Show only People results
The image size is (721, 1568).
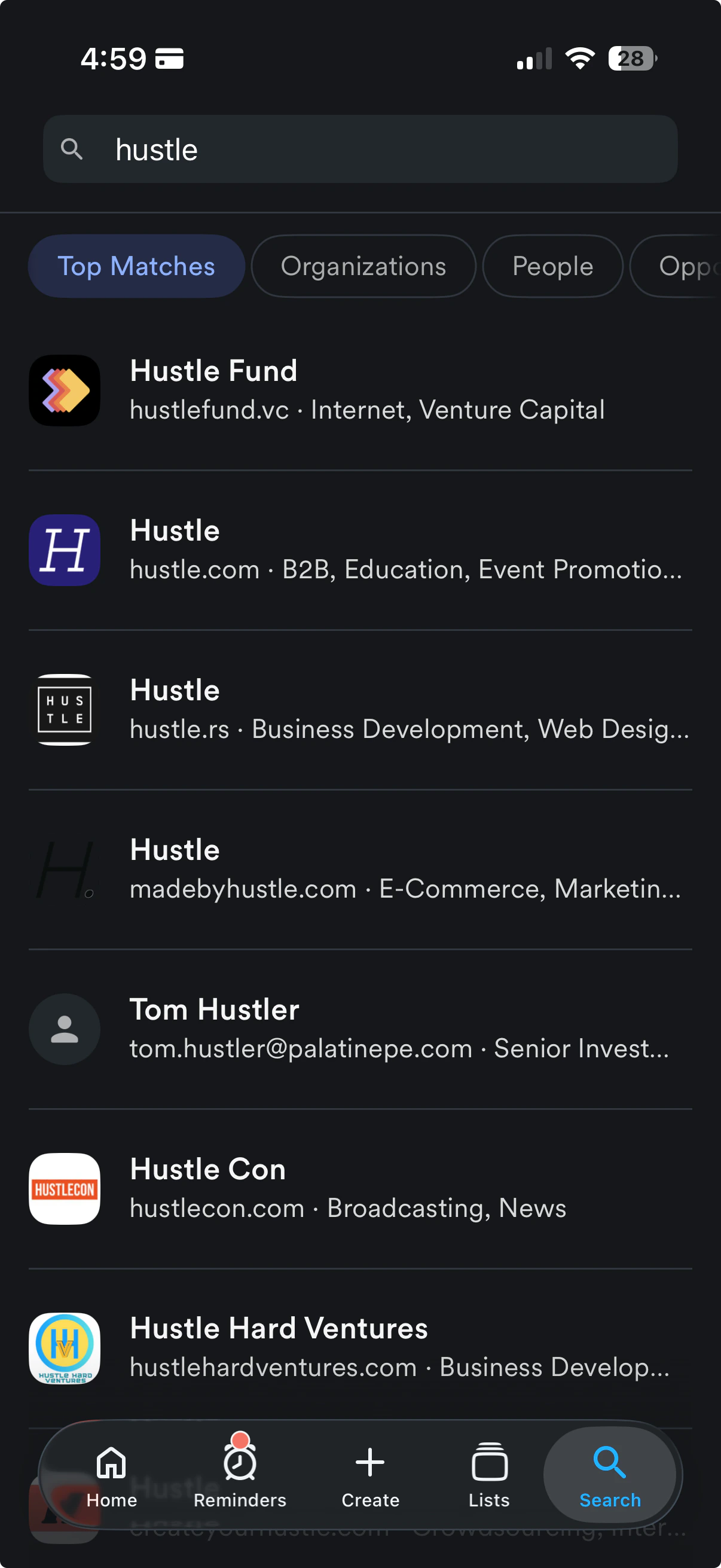tap(552, 266)
